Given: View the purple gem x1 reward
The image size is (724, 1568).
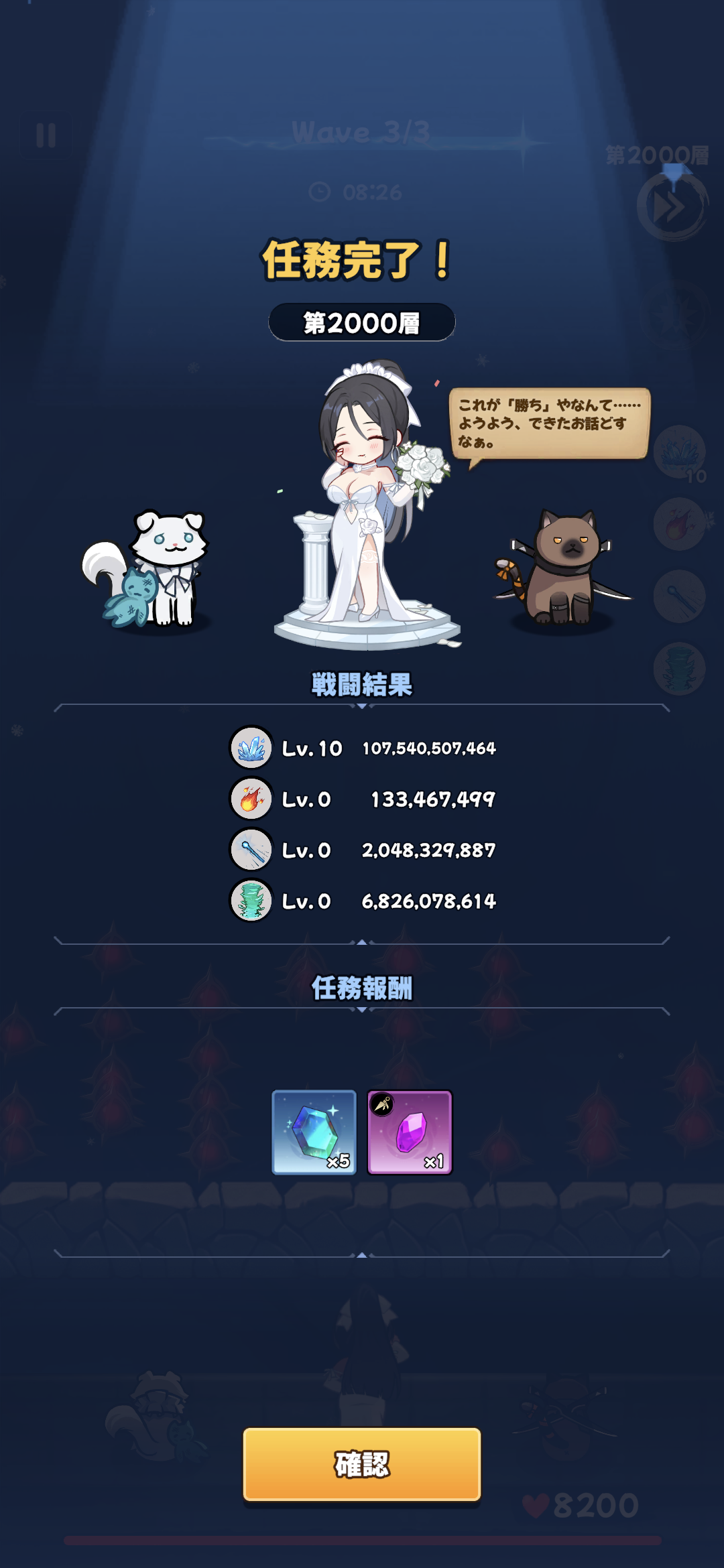Looking at the screenshot, I should click(x=410, y=1132).
